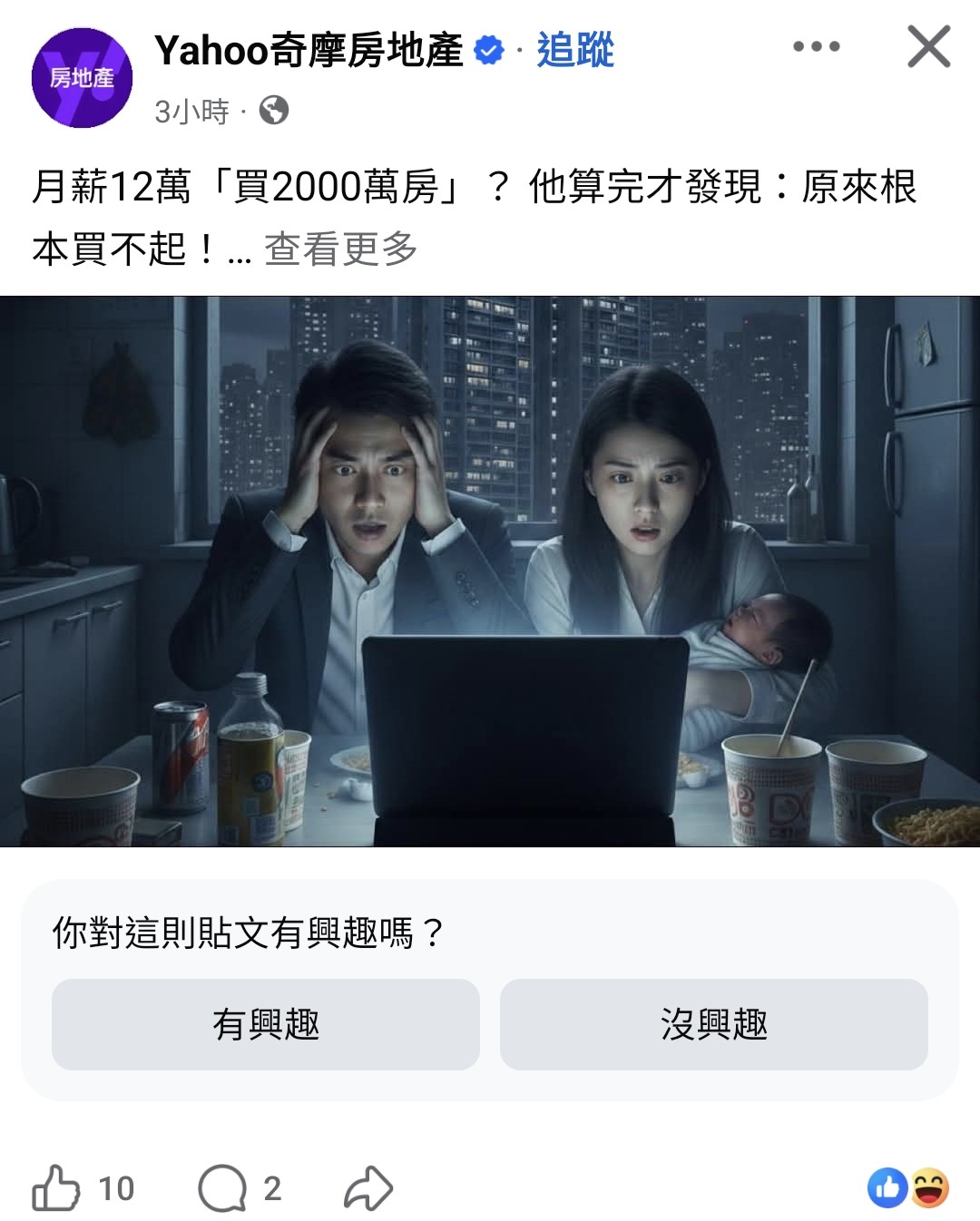980x1221 pixels.
Task: Open Yahoo奇摩房地產 profile picture
Action: 82,78
